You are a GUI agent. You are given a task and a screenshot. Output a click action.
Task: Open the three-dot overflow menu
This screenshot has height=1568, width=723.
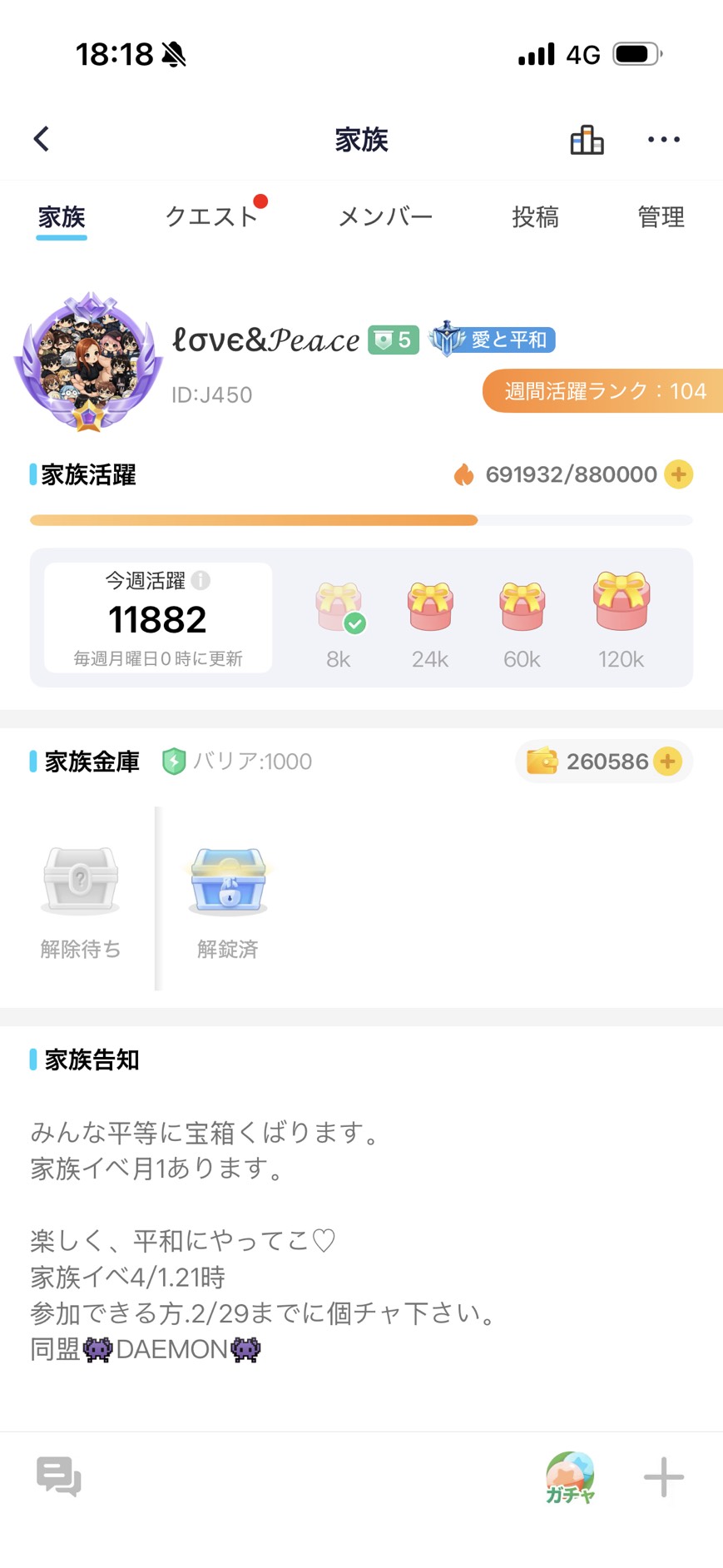tap(664, 139)
